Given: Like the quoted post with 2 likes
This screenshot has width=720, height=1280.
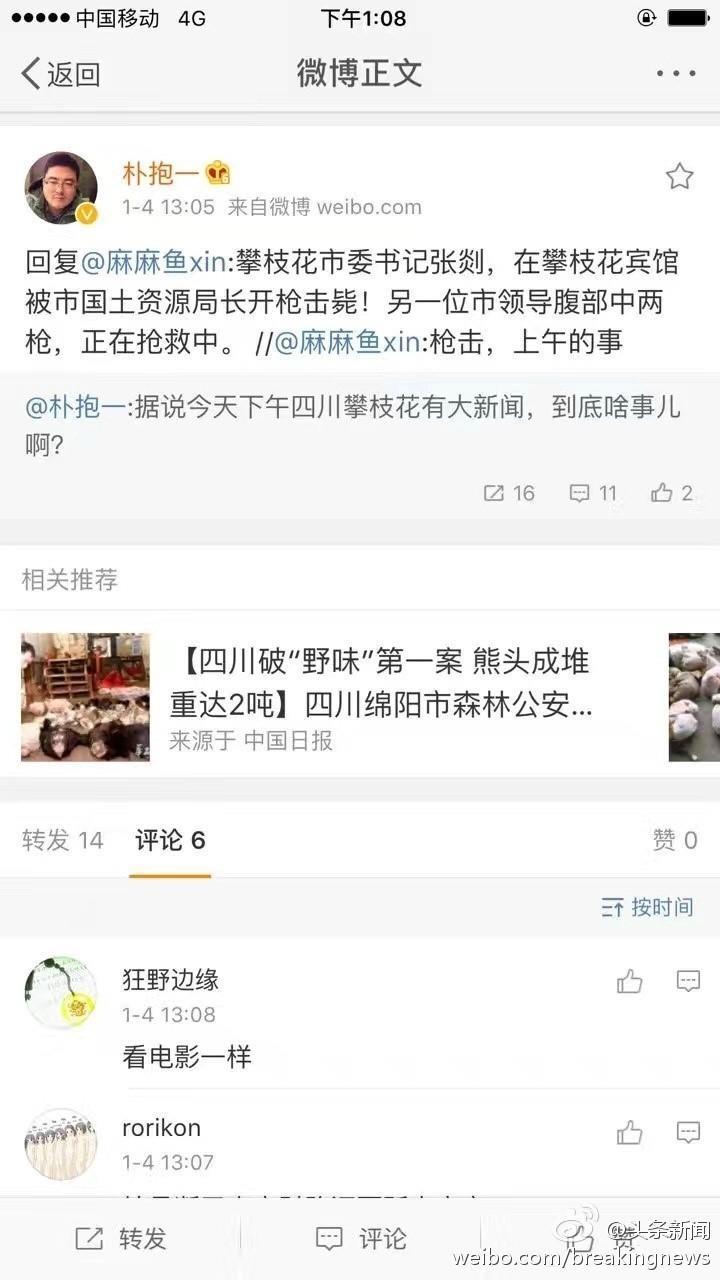Looking at the screenshot, I should tap(672, 493).
